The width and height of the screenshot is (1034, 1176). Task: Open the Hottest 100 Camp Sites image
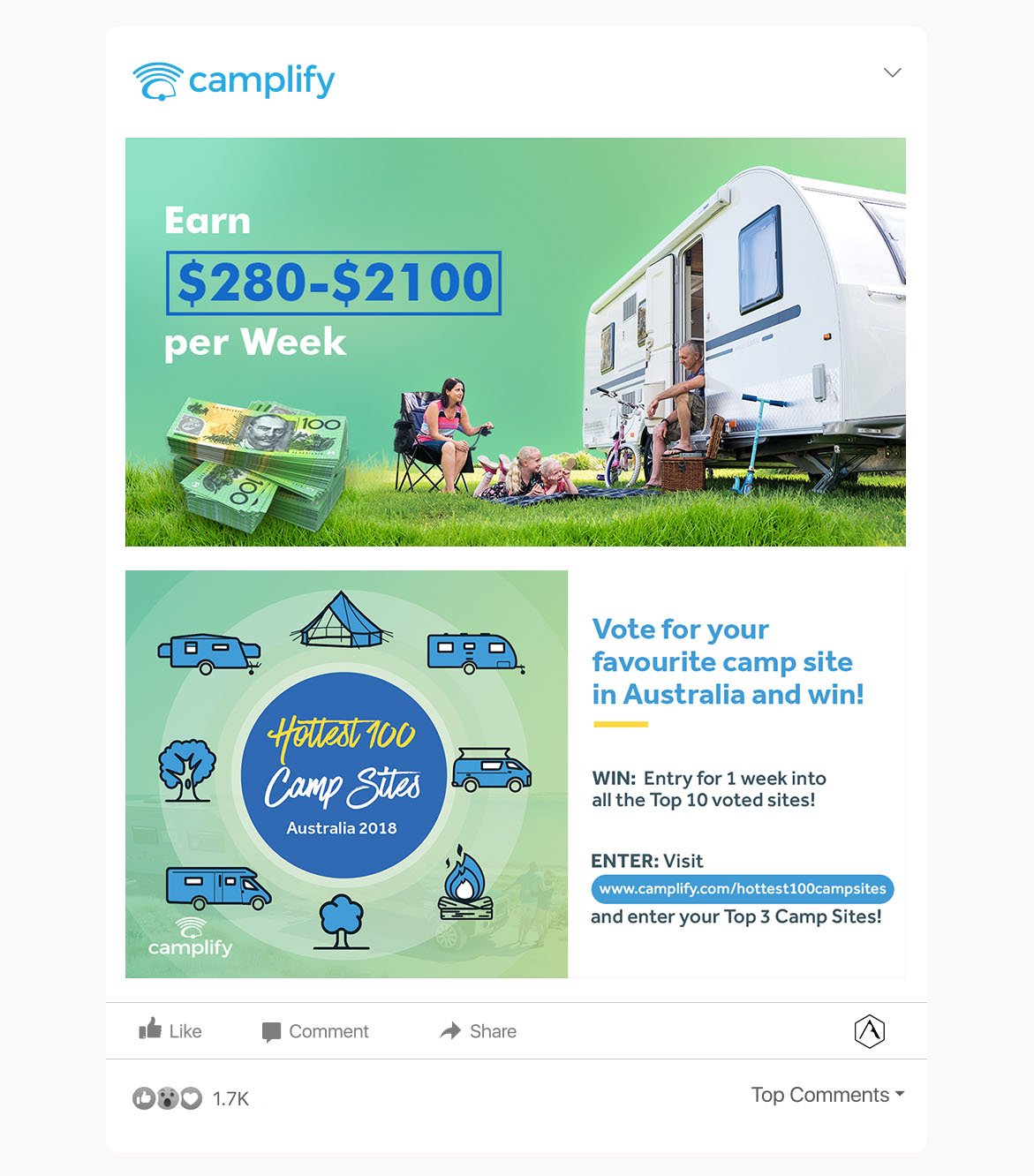[346, 773]
